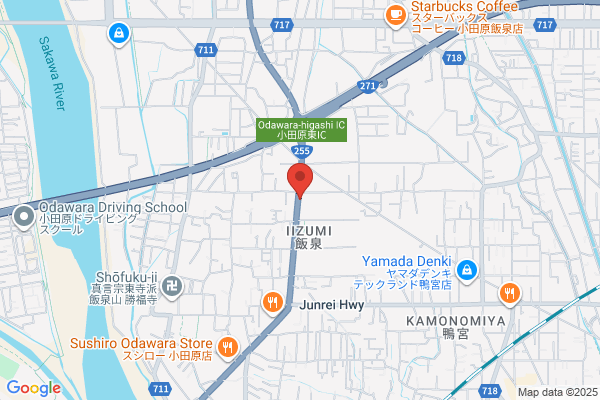Viewport: 600px width, 400px height.
Task: Tap the red location pin near Iizumi
Action: coord(300,180)
